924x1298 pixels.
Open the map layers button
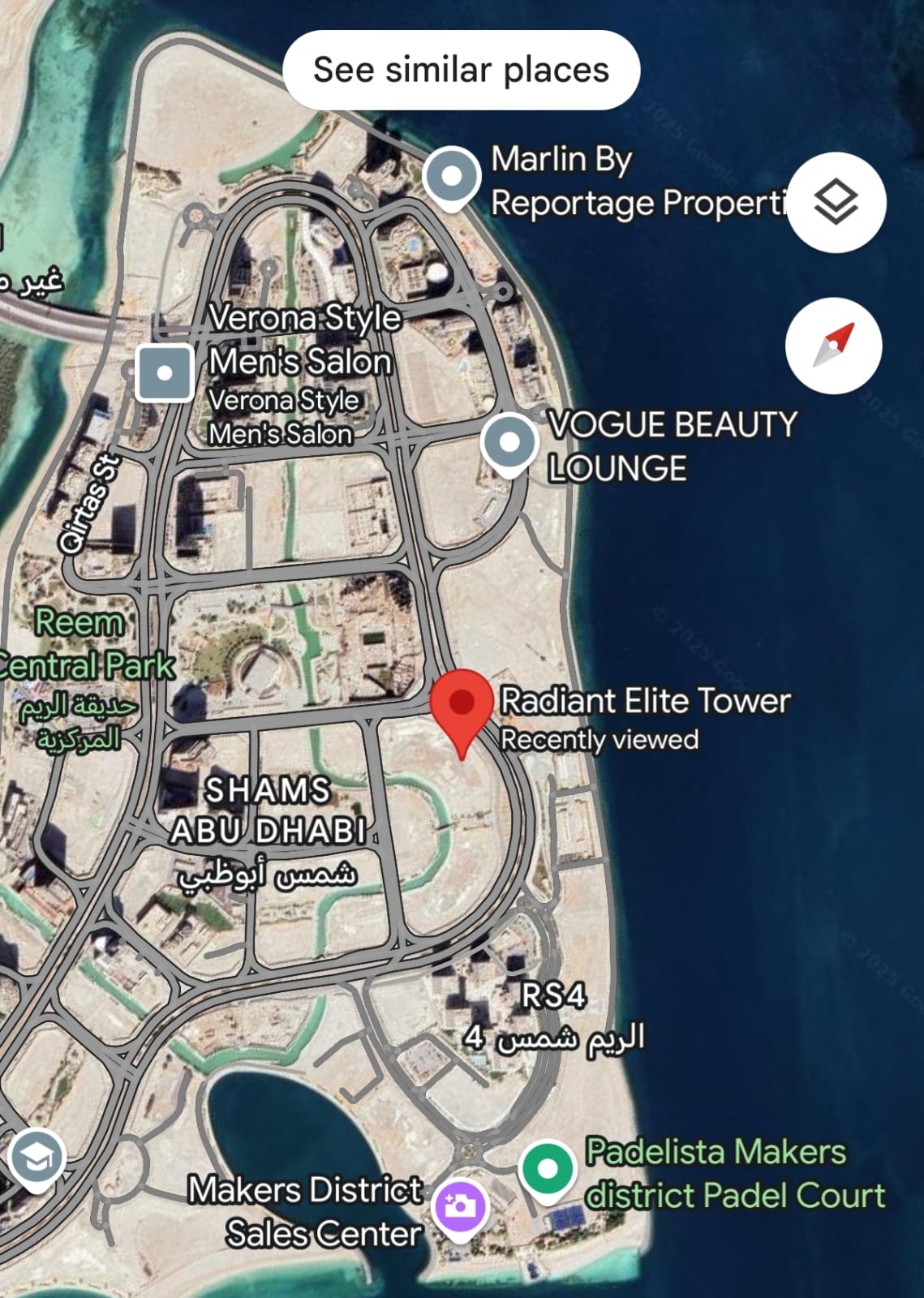(836, 202)
